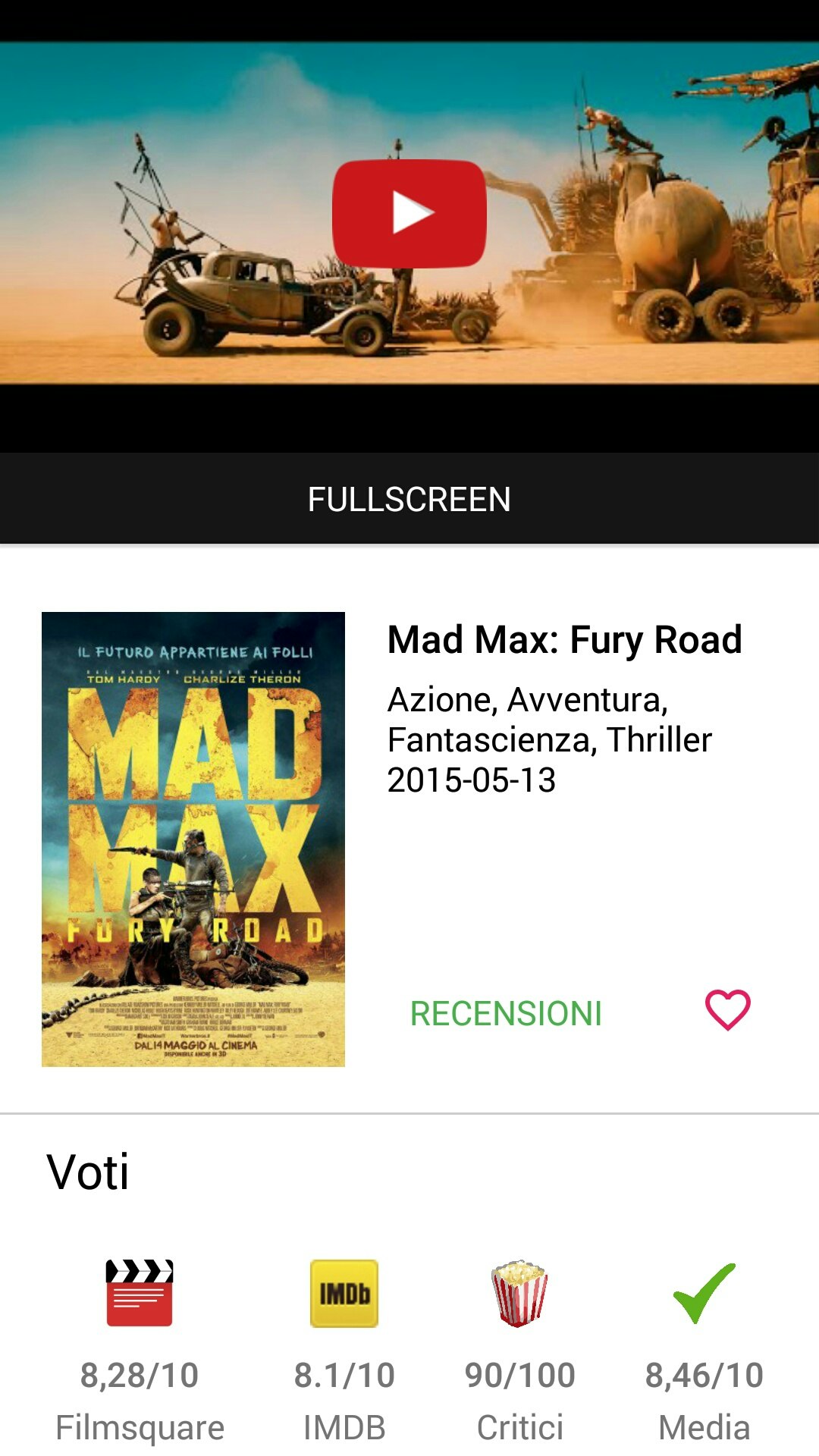Open the Mad Max movie poster
The image size is (819, 1456).
click(x=193, y=839)
